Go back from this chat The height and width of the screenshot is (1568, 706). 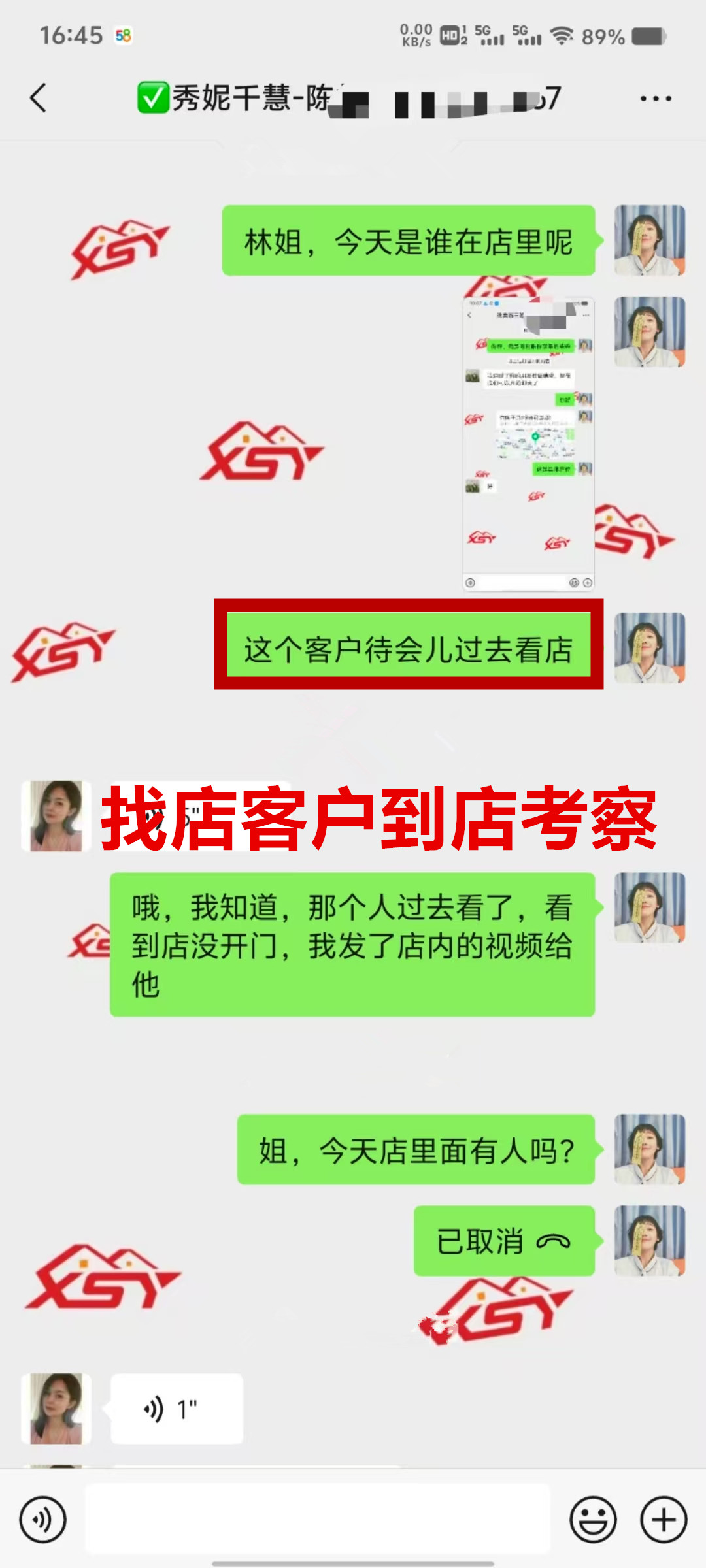pos(39,99)
